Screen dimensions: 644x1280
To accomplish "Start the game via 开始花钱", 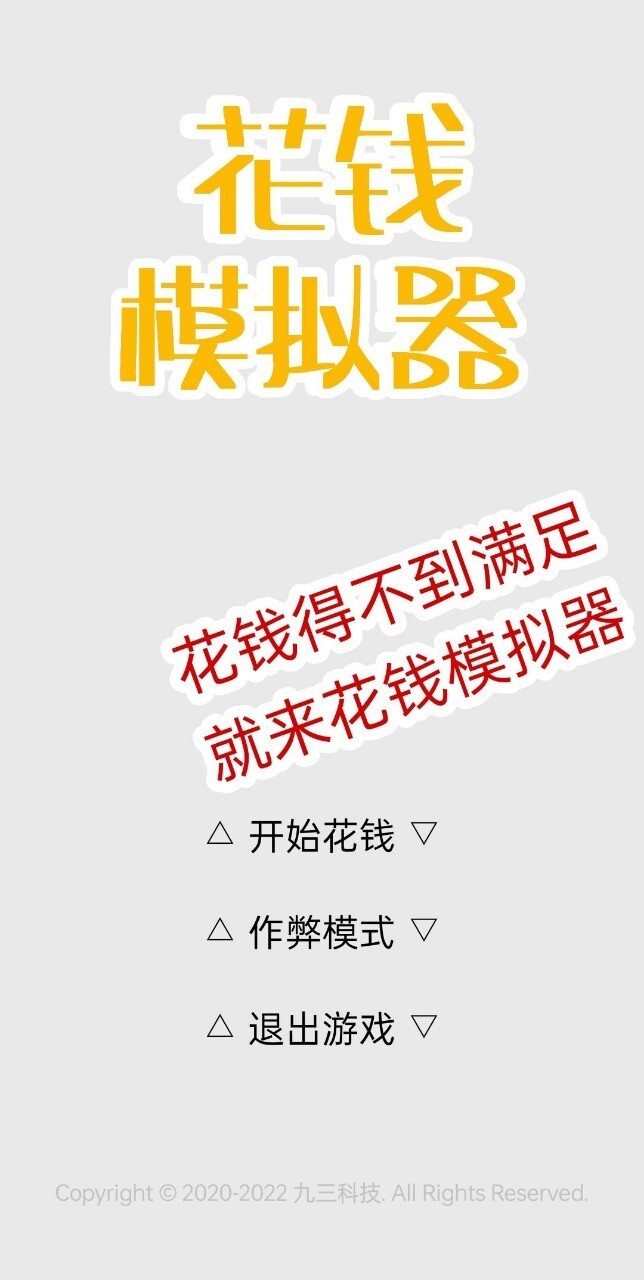I will (321, 836).
